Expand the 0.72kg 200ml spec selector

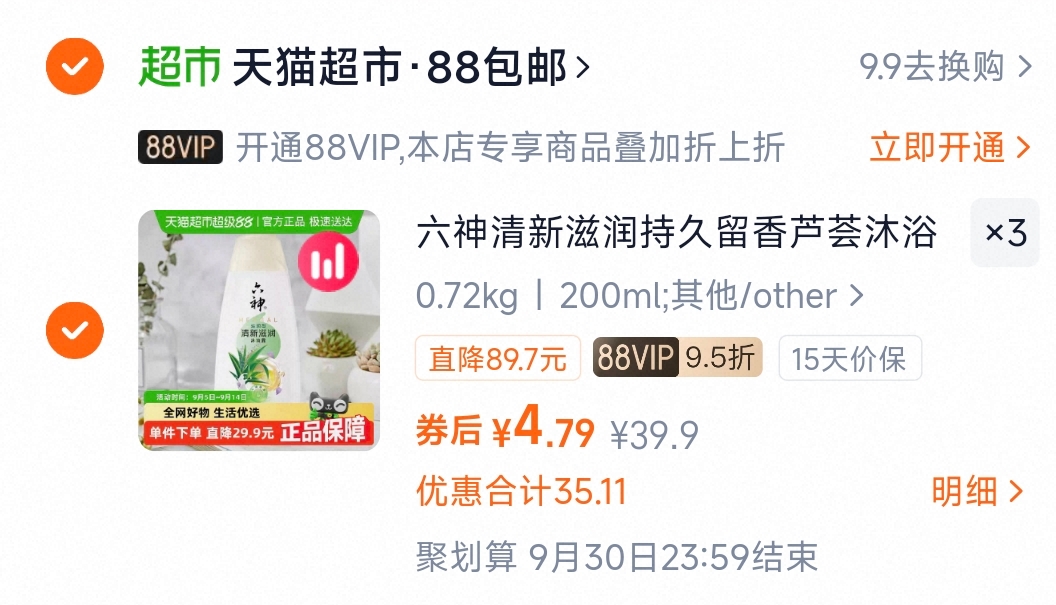click(x=640, y=296)
